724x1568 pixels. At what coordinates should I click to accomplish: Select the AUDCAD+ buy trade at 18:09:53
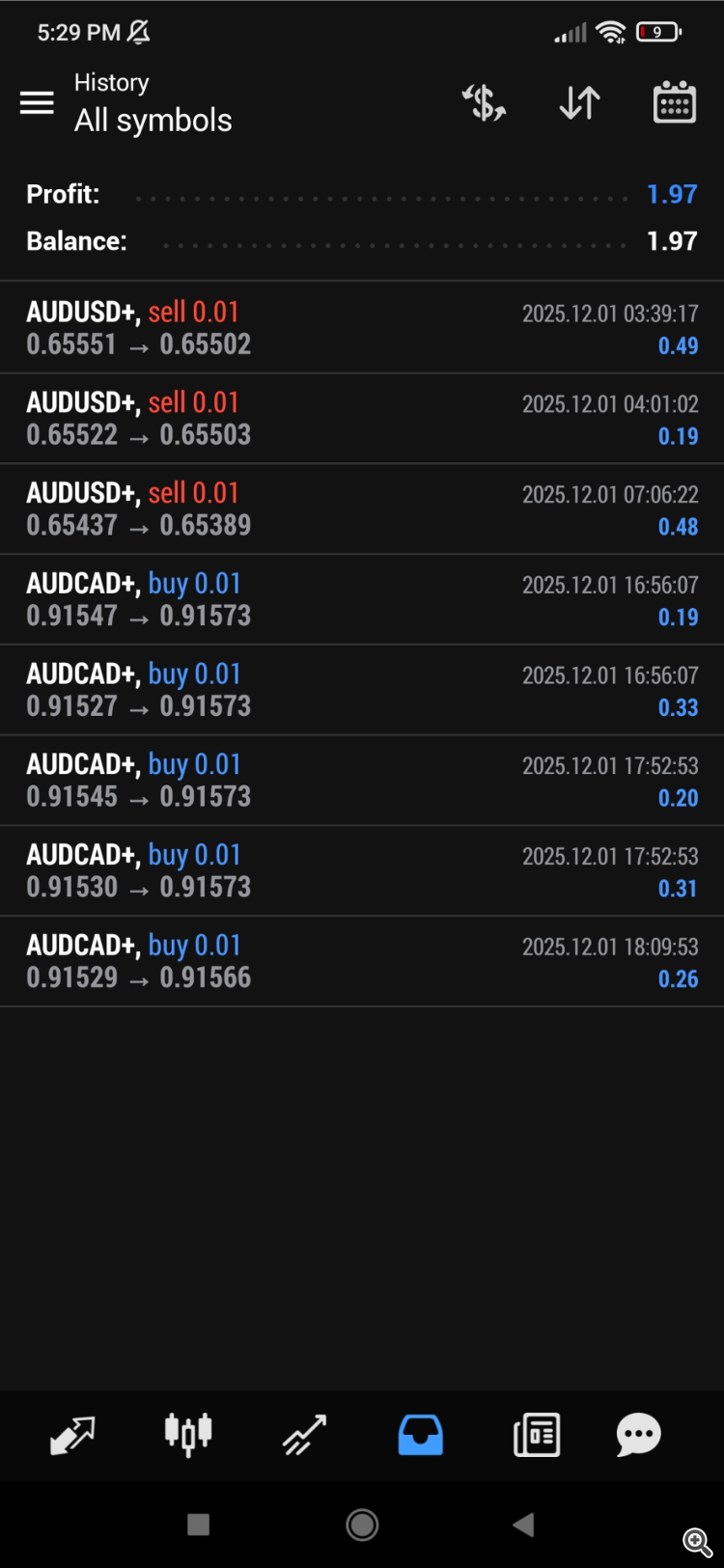tap(362, 960)
